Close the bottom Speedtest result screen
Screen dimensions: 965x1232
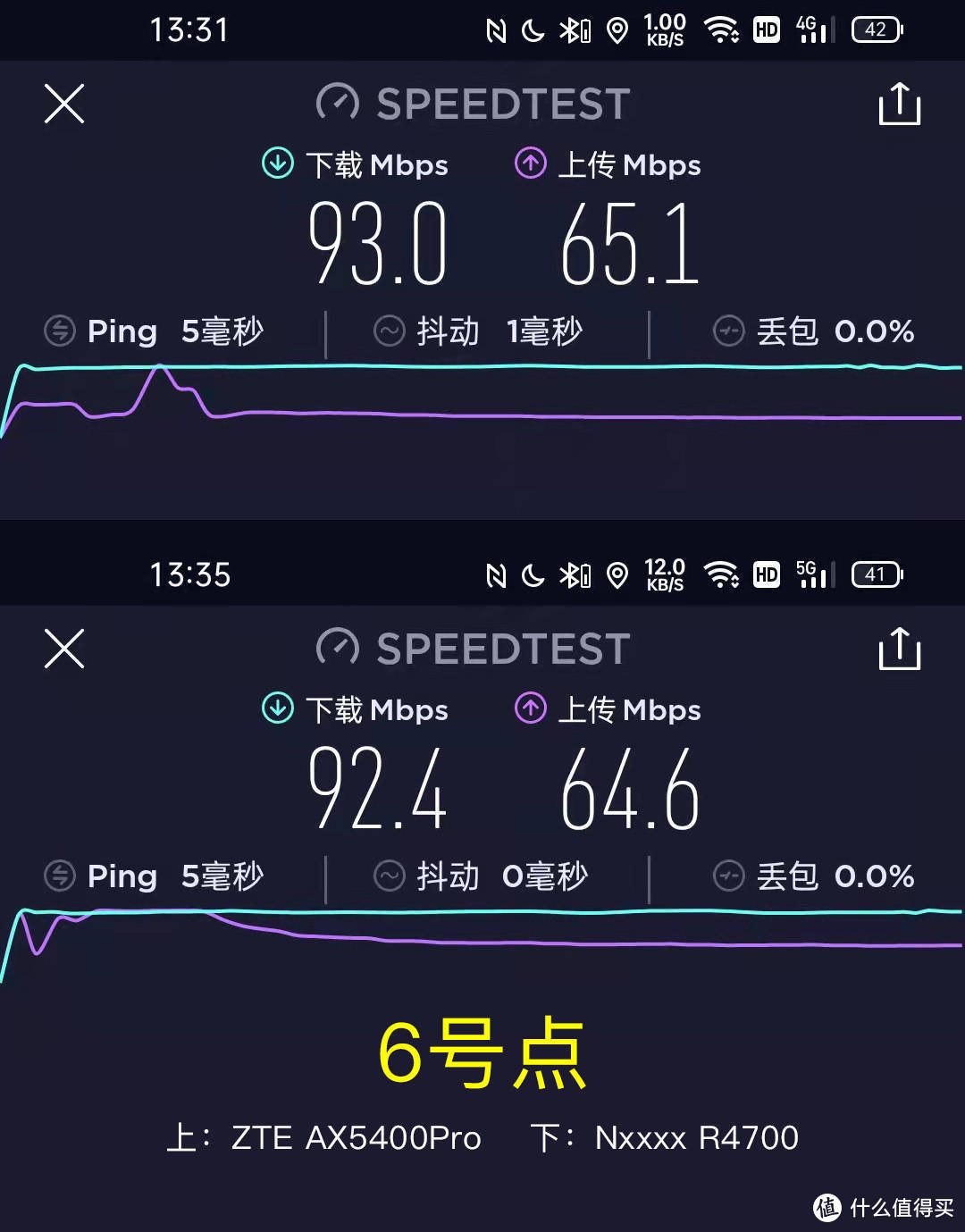pos(63,650)
